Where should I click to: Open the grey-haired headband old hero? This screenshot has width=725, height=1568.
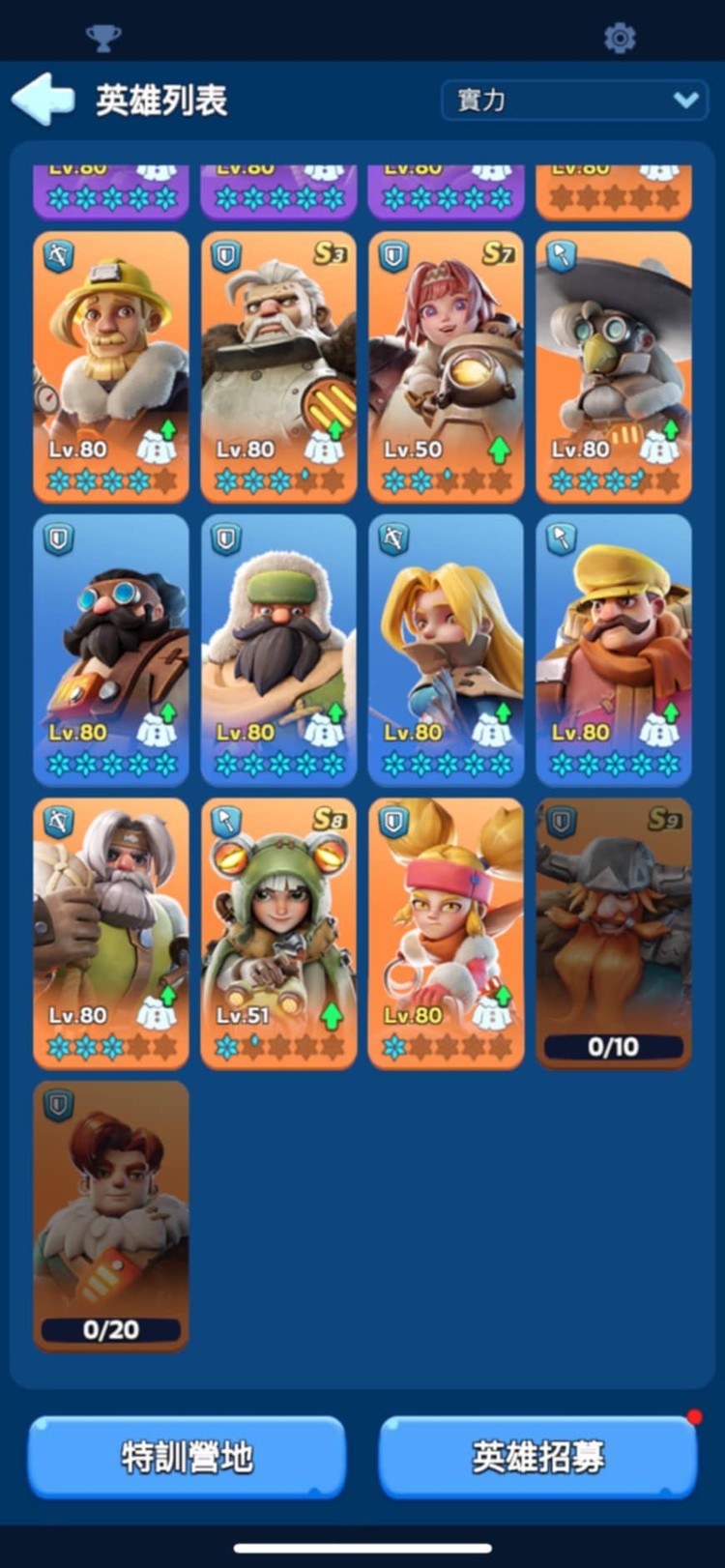coord(111,933)
